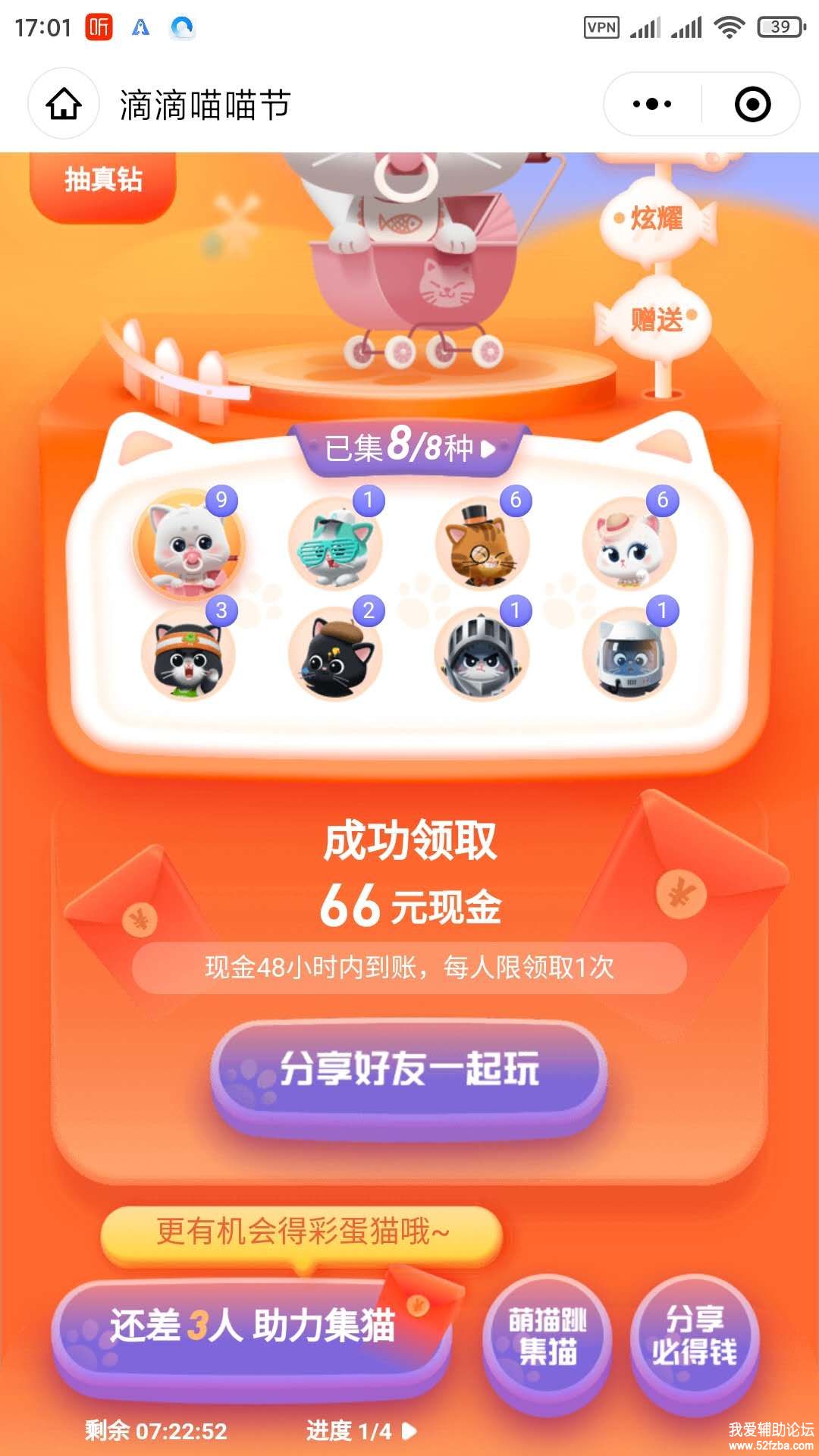Tap 分享好友一起玩 share button
This screenshot has width=819, height=1456.
coord(409,1069)
